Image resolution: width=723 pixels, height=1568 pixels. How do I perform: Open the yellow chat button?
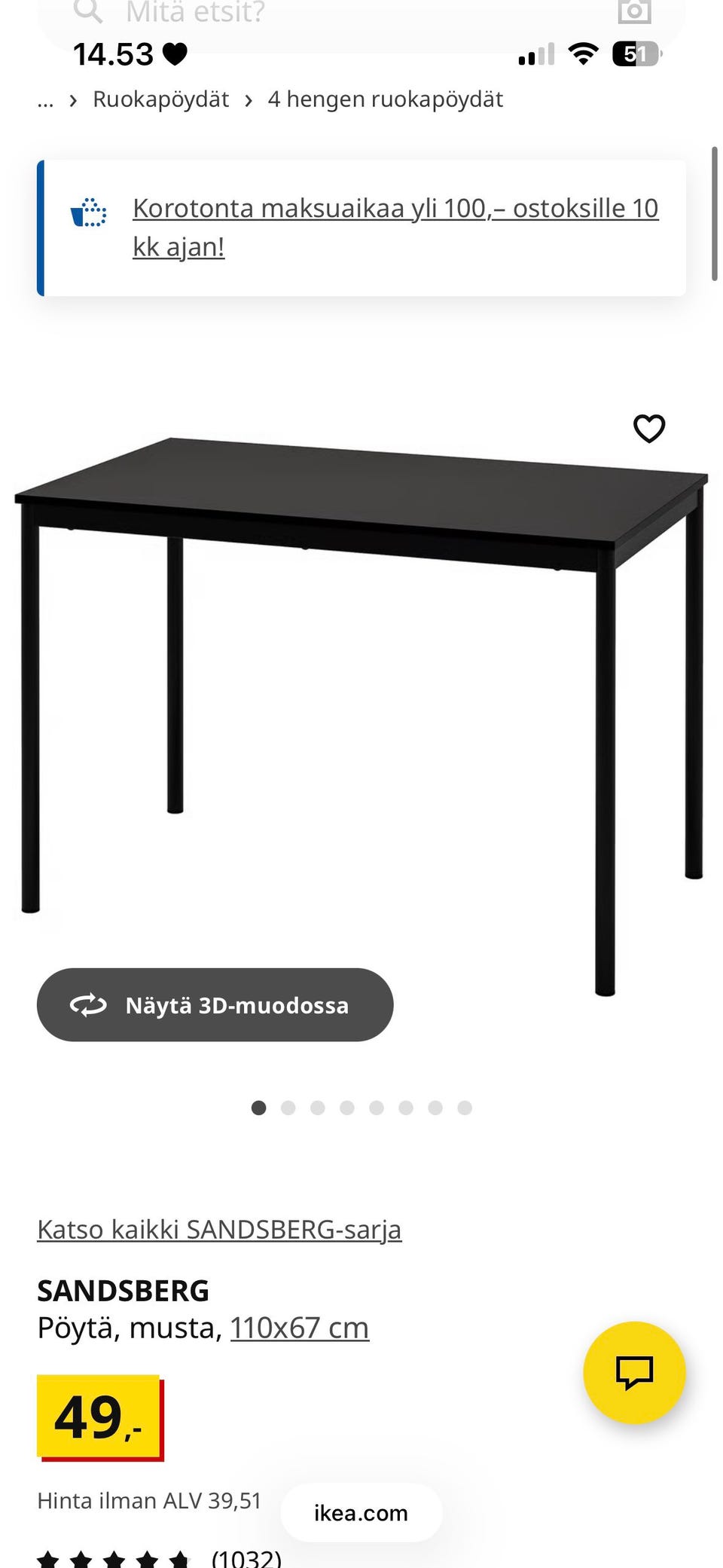tap(634, 1372)
